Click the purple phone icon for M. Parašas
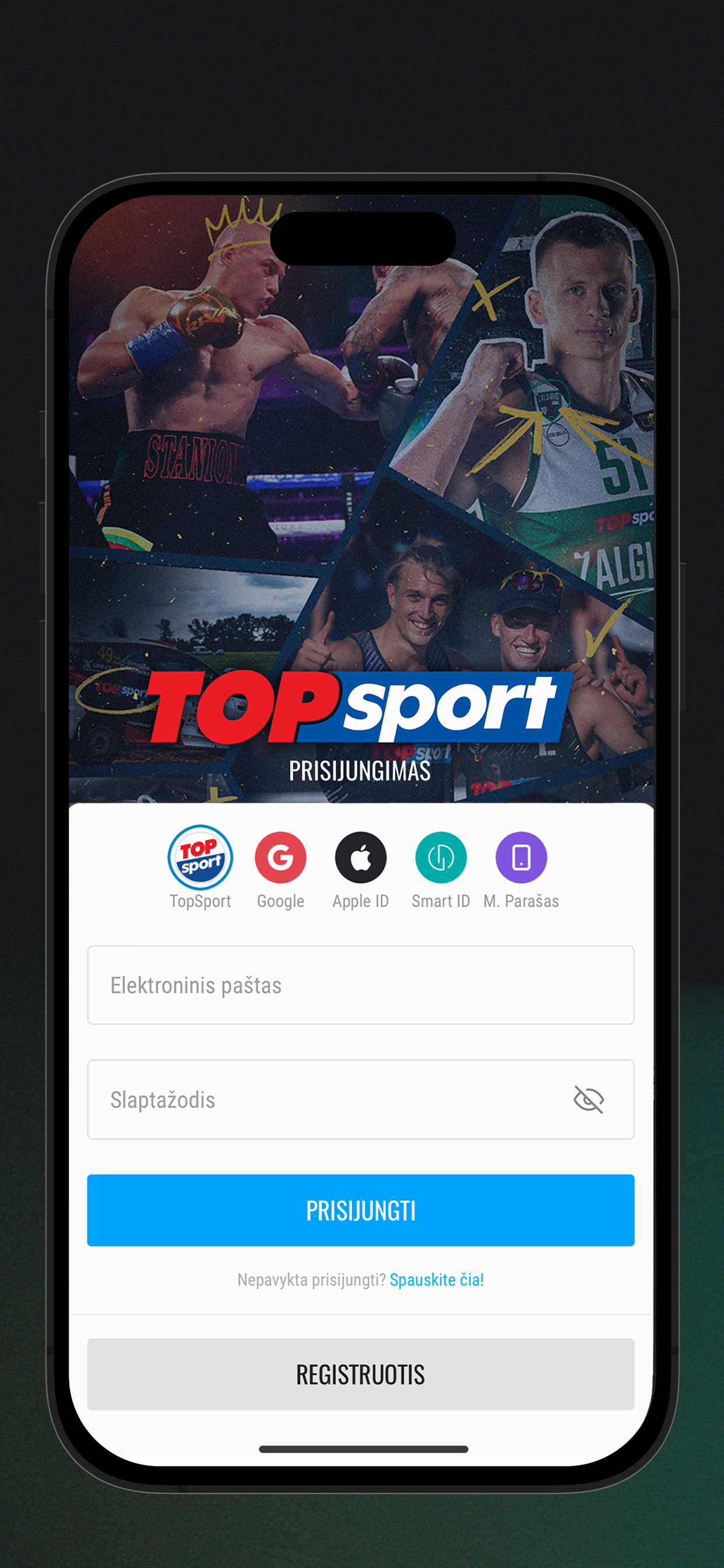The image size is (724, 1568). 521,857
